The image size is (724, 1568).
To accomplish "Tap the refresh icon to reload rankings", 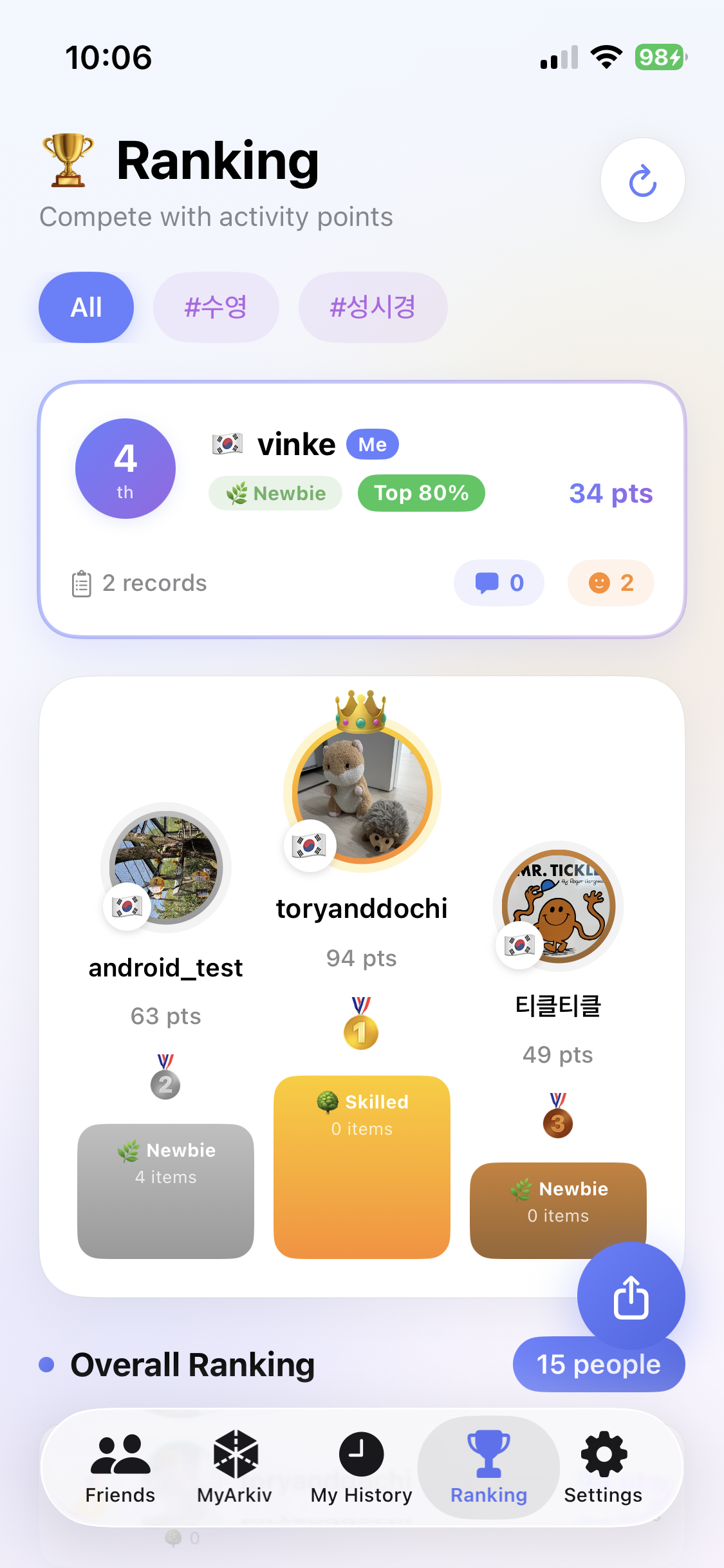I will 642,181.
